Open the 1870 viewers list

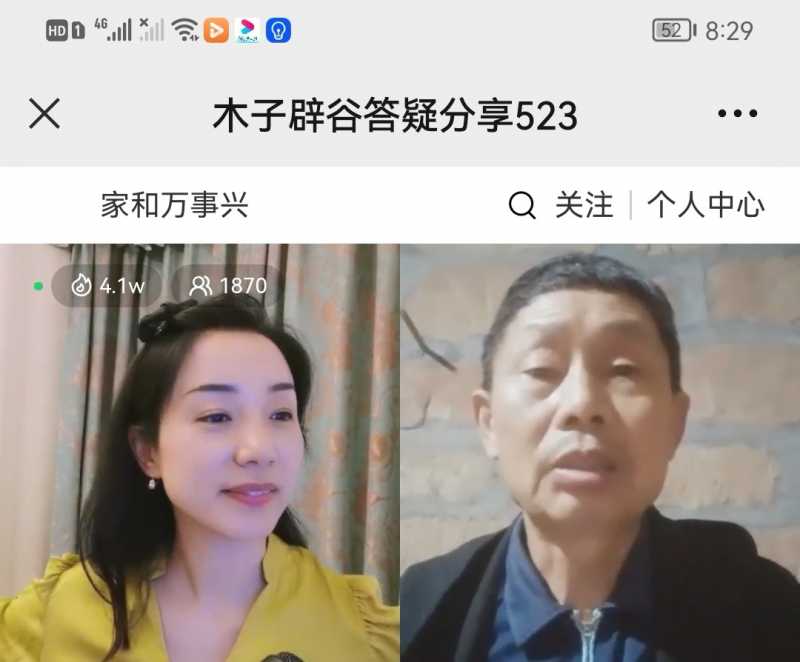tap(229, 286)
